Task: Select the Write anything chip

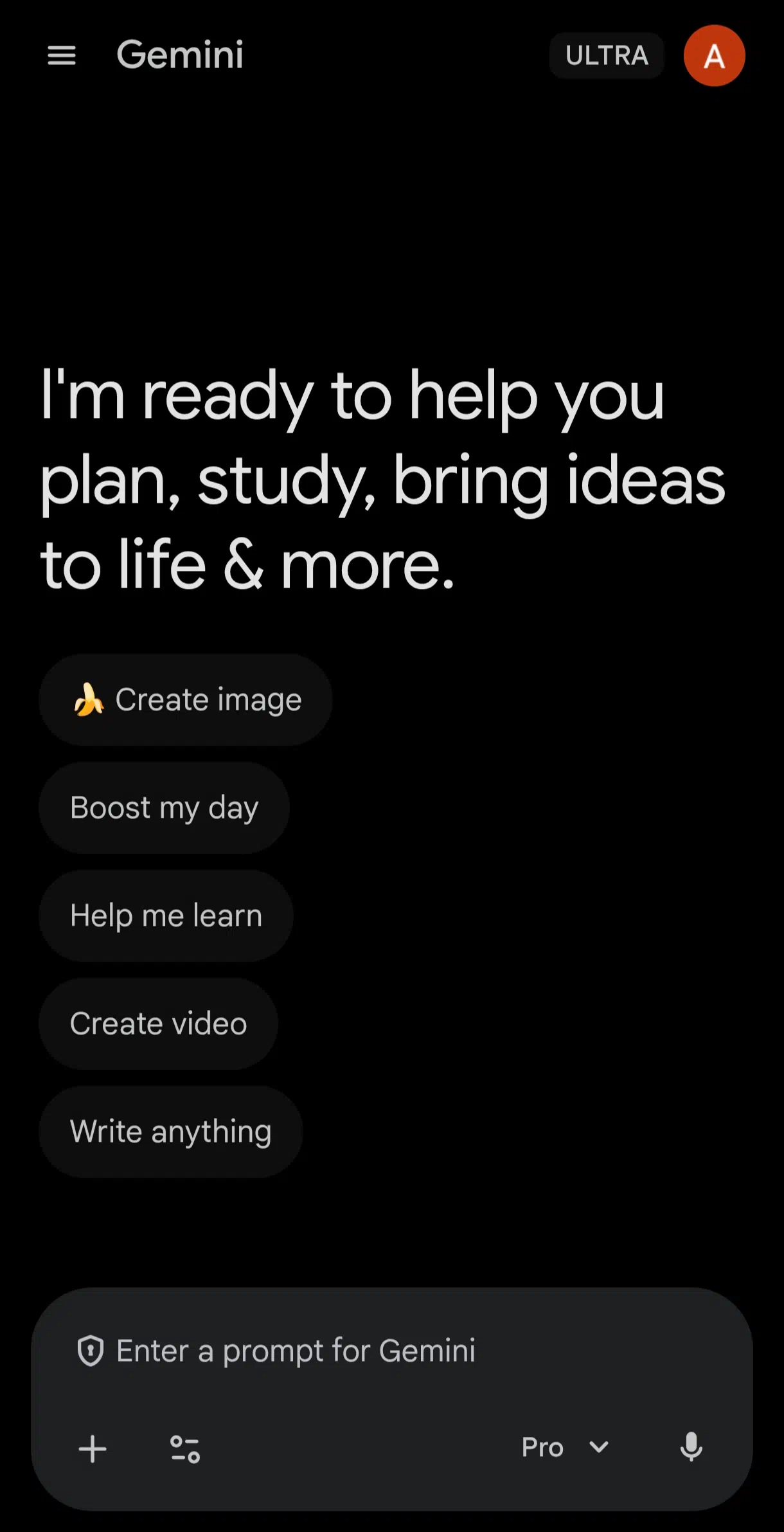Action: point(170,1131)
